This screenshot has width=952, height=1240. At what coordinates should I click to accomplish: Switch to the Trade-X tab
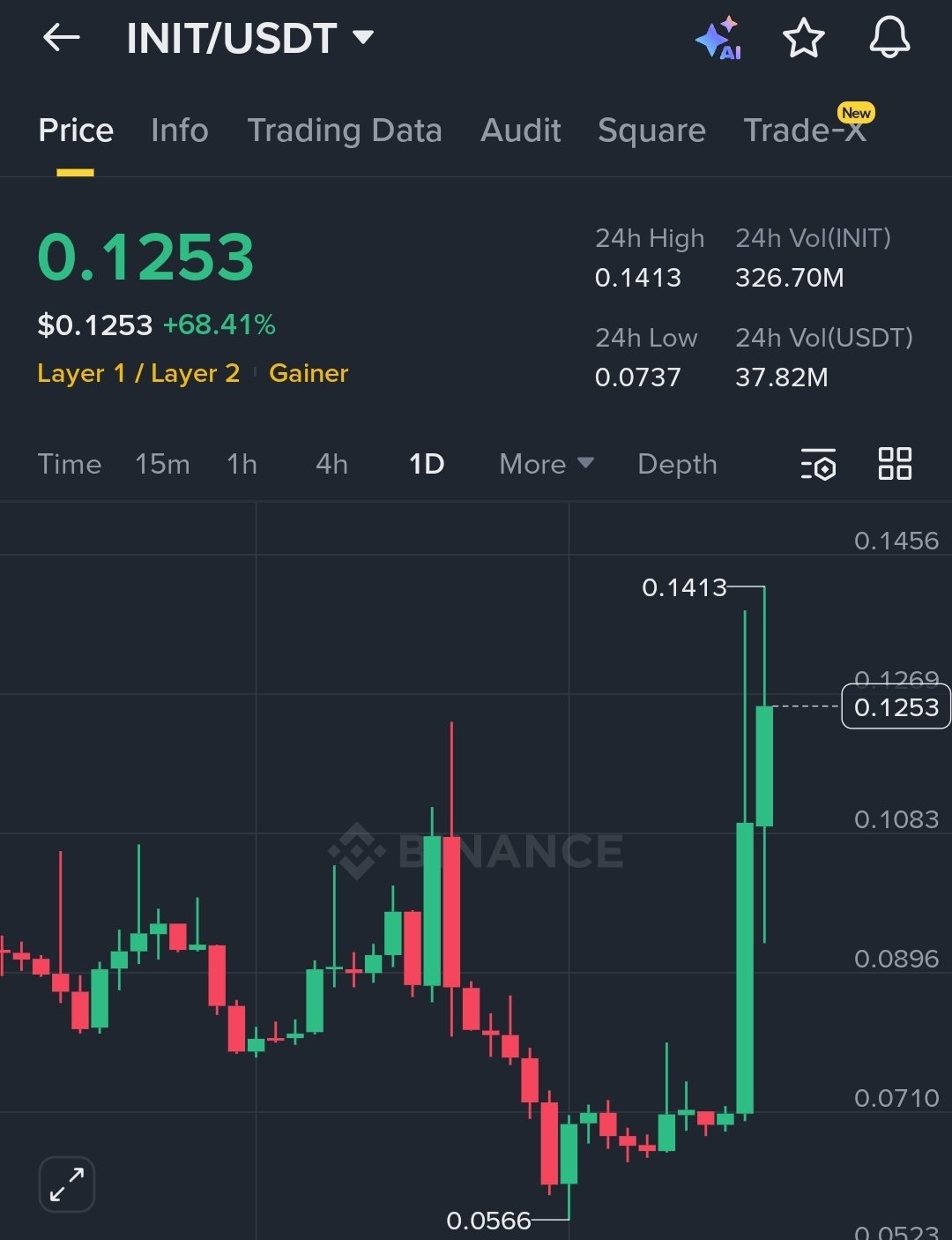pyautogui.click(x=805, y=131)
